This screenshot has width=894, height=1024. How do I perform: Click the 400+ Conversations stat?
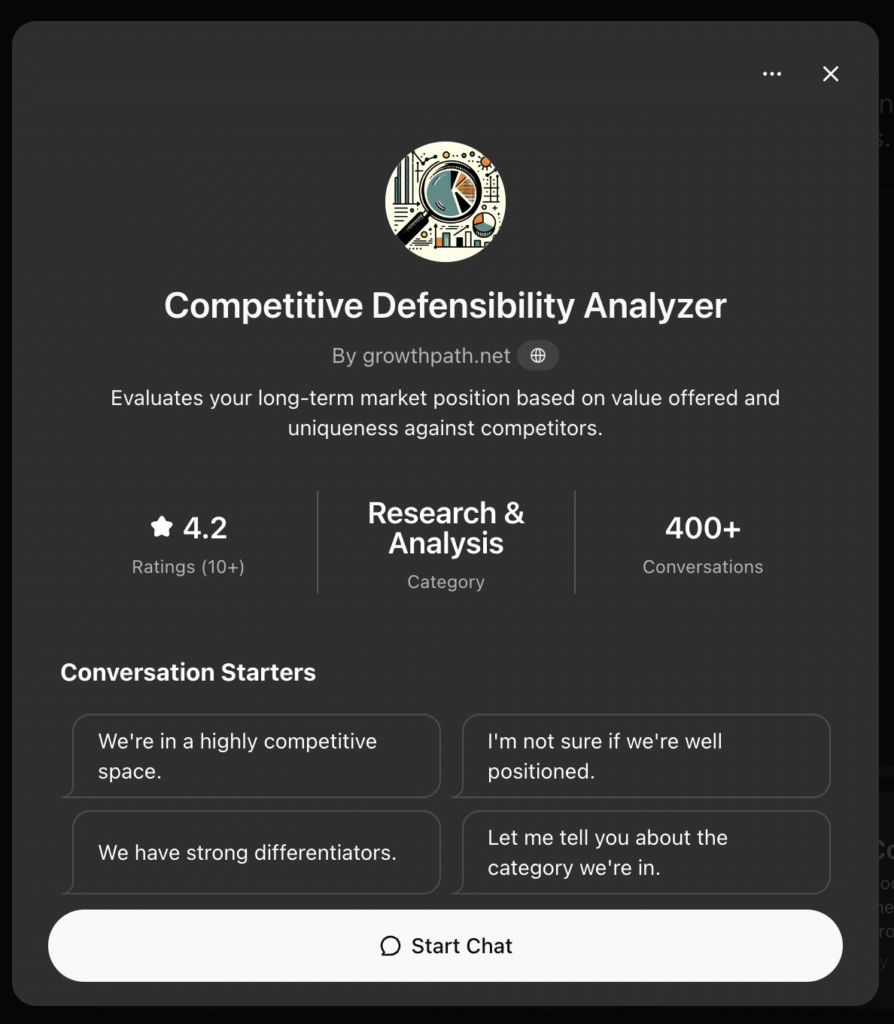pyautogui.click(x=702, y=543)
